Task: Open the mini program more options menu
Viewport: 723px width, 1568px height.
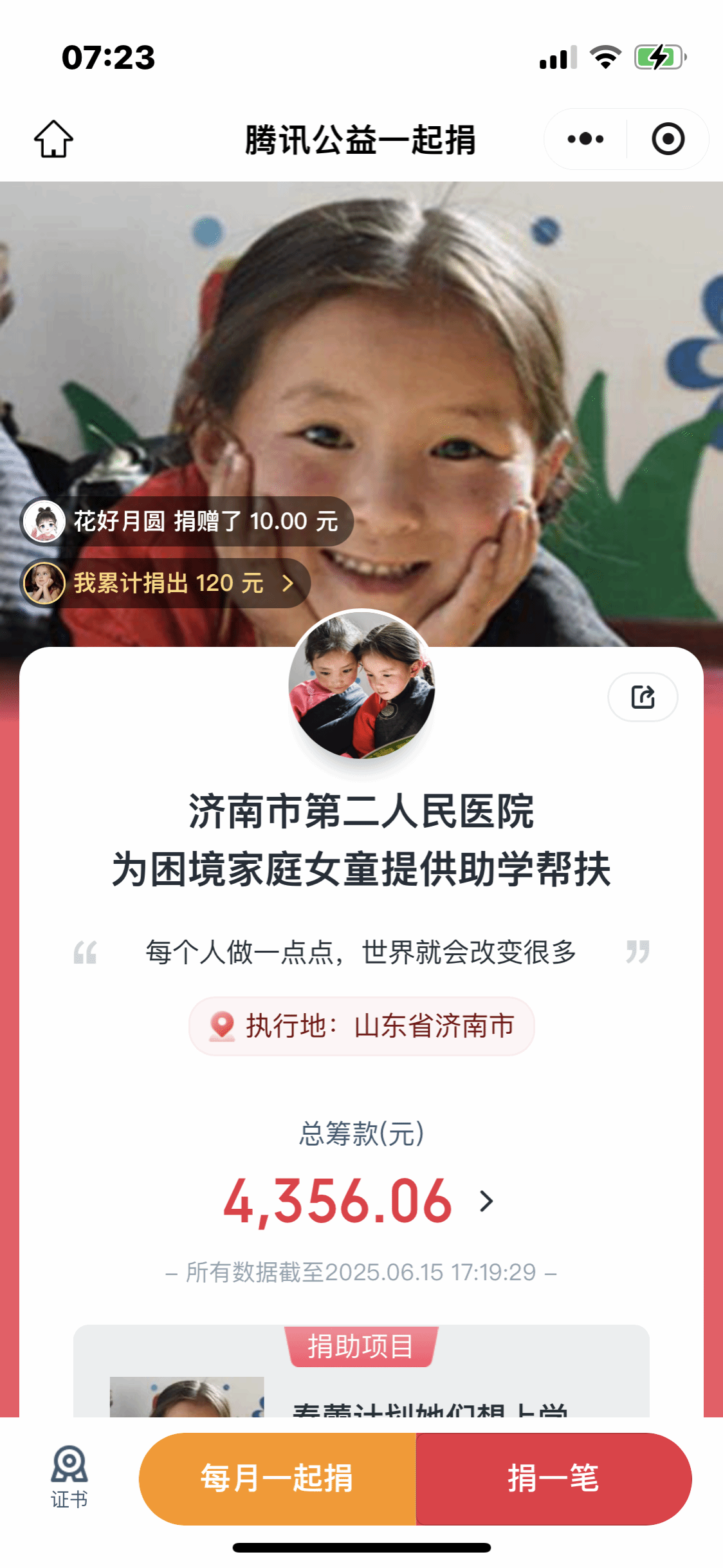Action: (585, 139)
